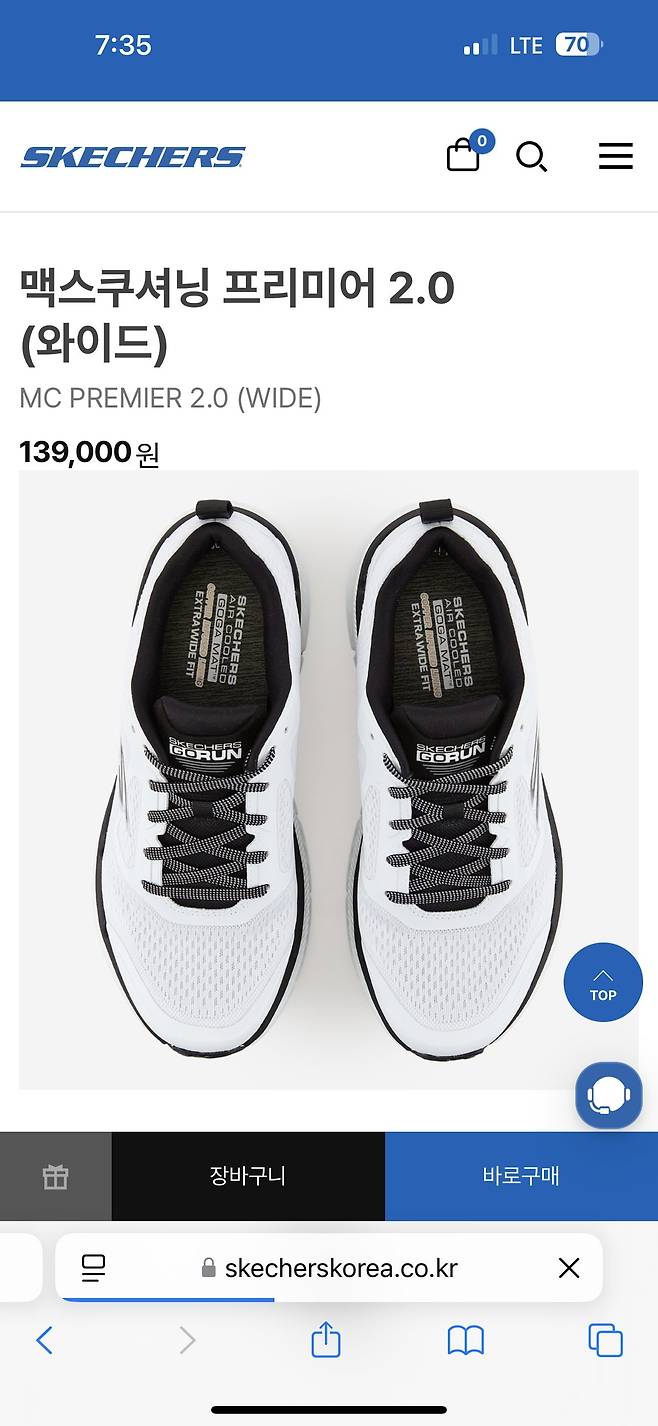The width and height of the screenshot is (658, 1426).
Task: Show open Safari tabs
Action: (x=605, y=1340)
